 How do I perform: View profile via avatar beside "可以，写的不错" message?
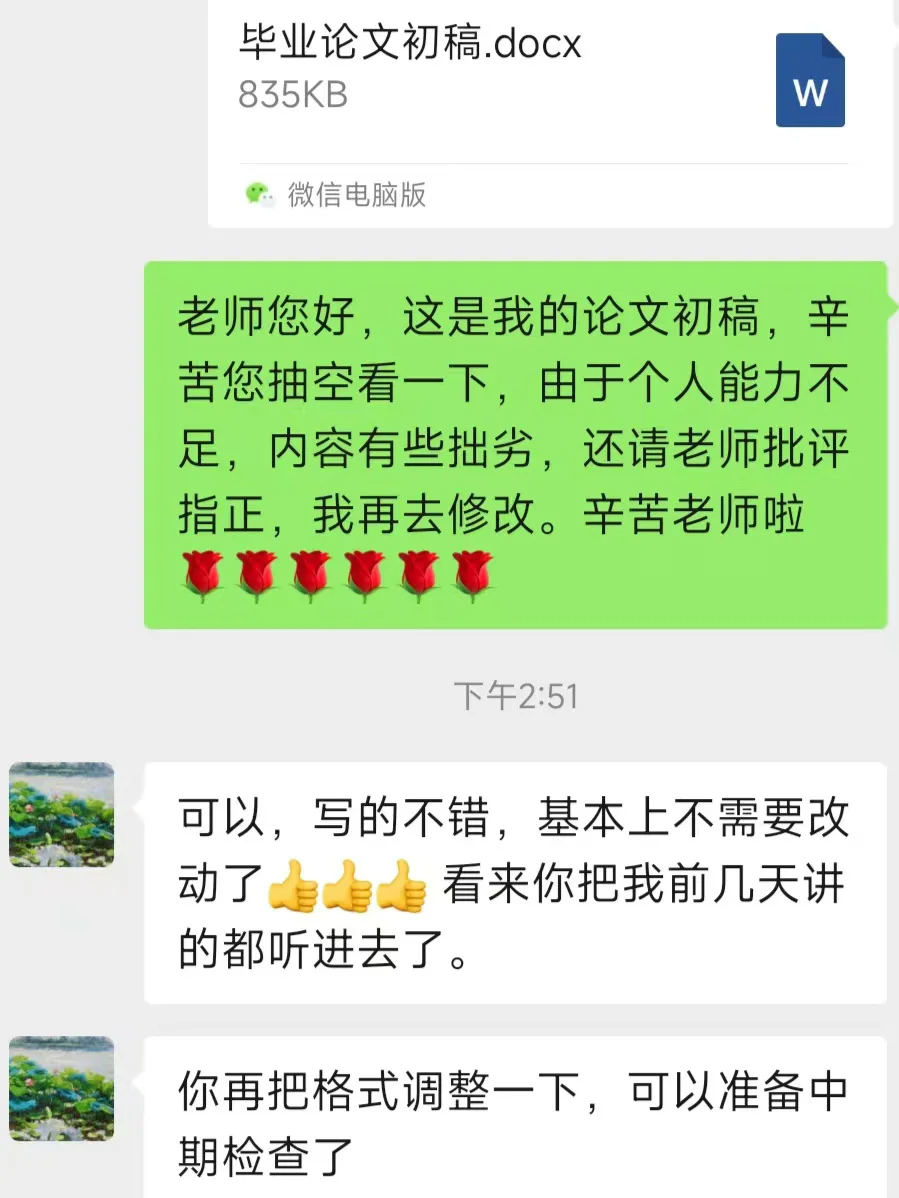click(x=62, y=814)
